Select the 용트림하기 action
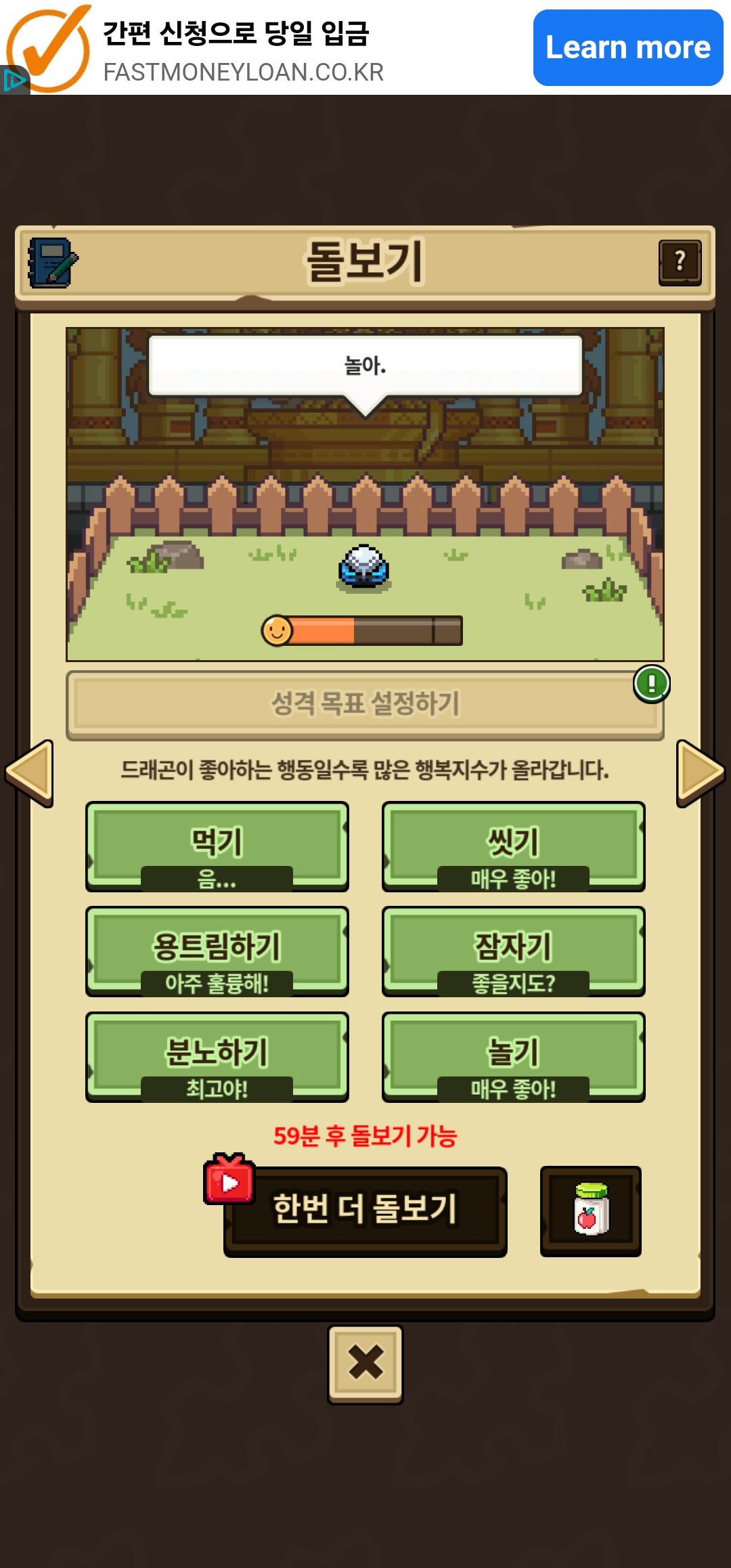The width and height of the screenshot is (731, 1568). point(217,952)
